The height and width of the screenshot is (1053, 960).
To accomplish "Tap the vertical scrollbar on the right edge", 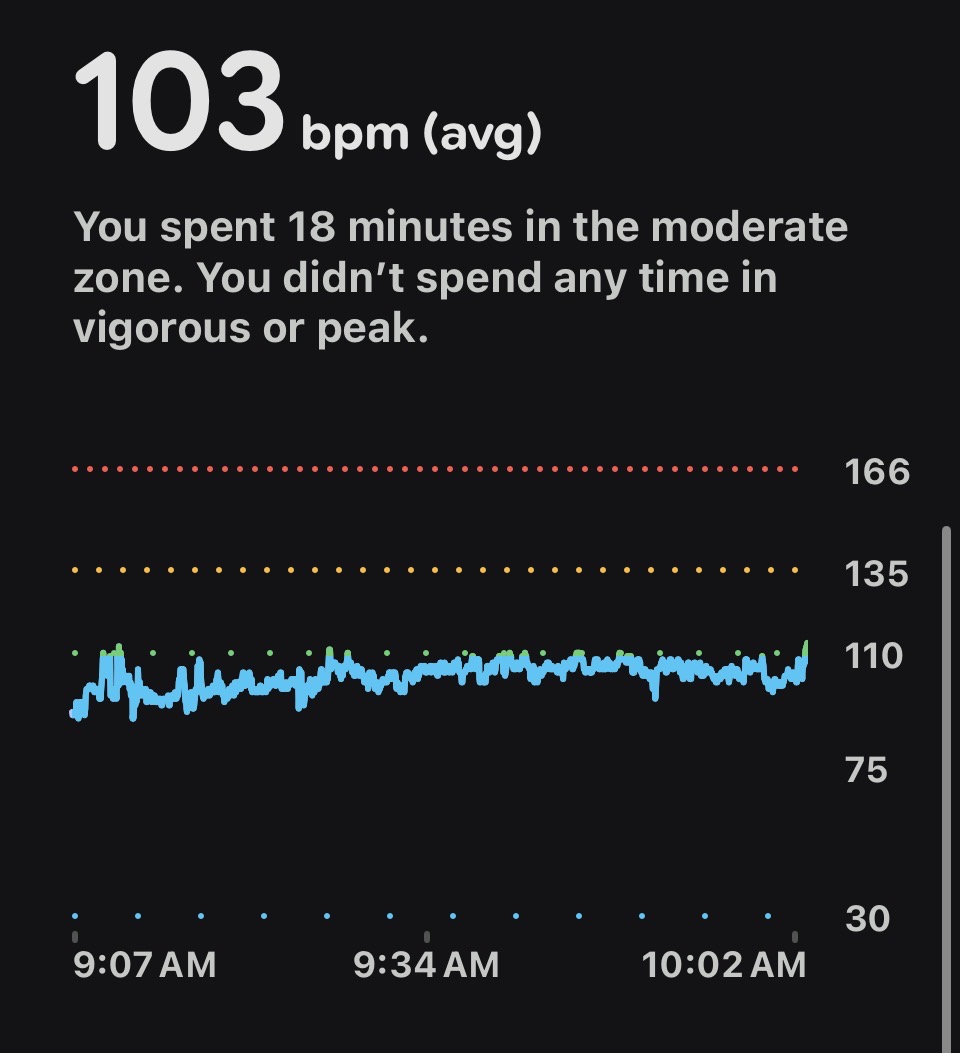I will [947, 789].
